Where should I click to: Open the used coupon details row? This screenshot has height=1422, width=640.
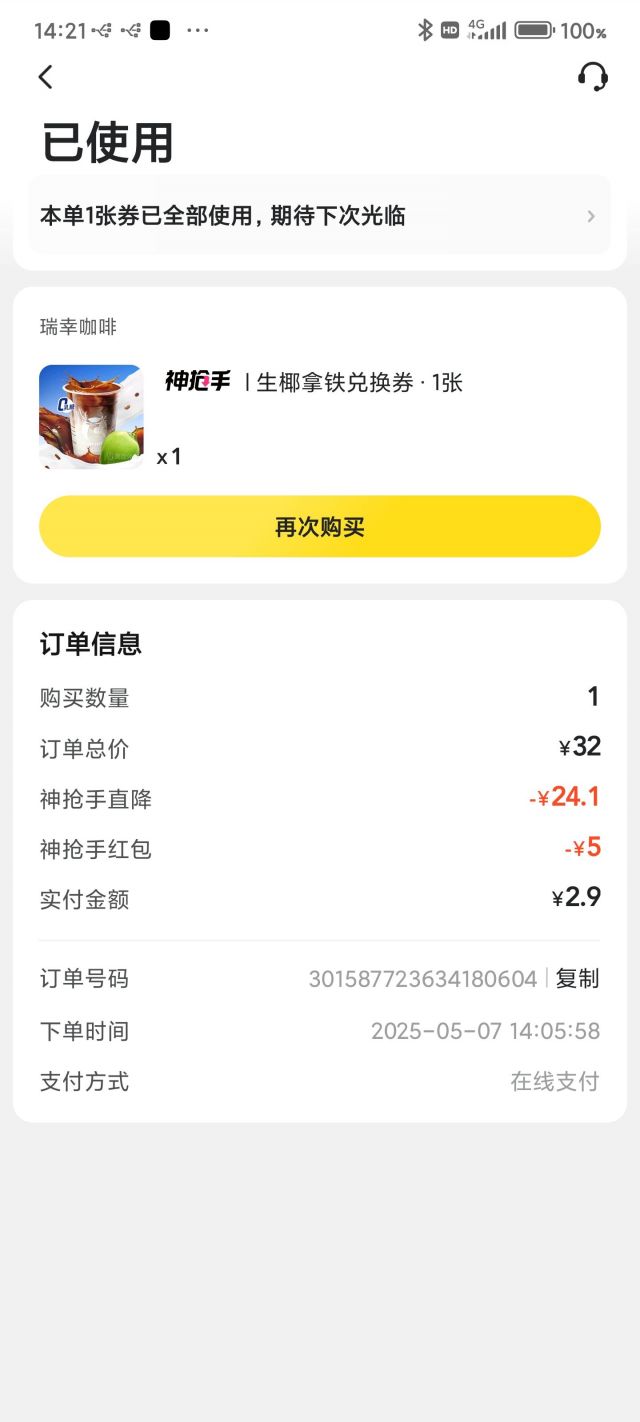pyautogui.click(x=320, y=216)
